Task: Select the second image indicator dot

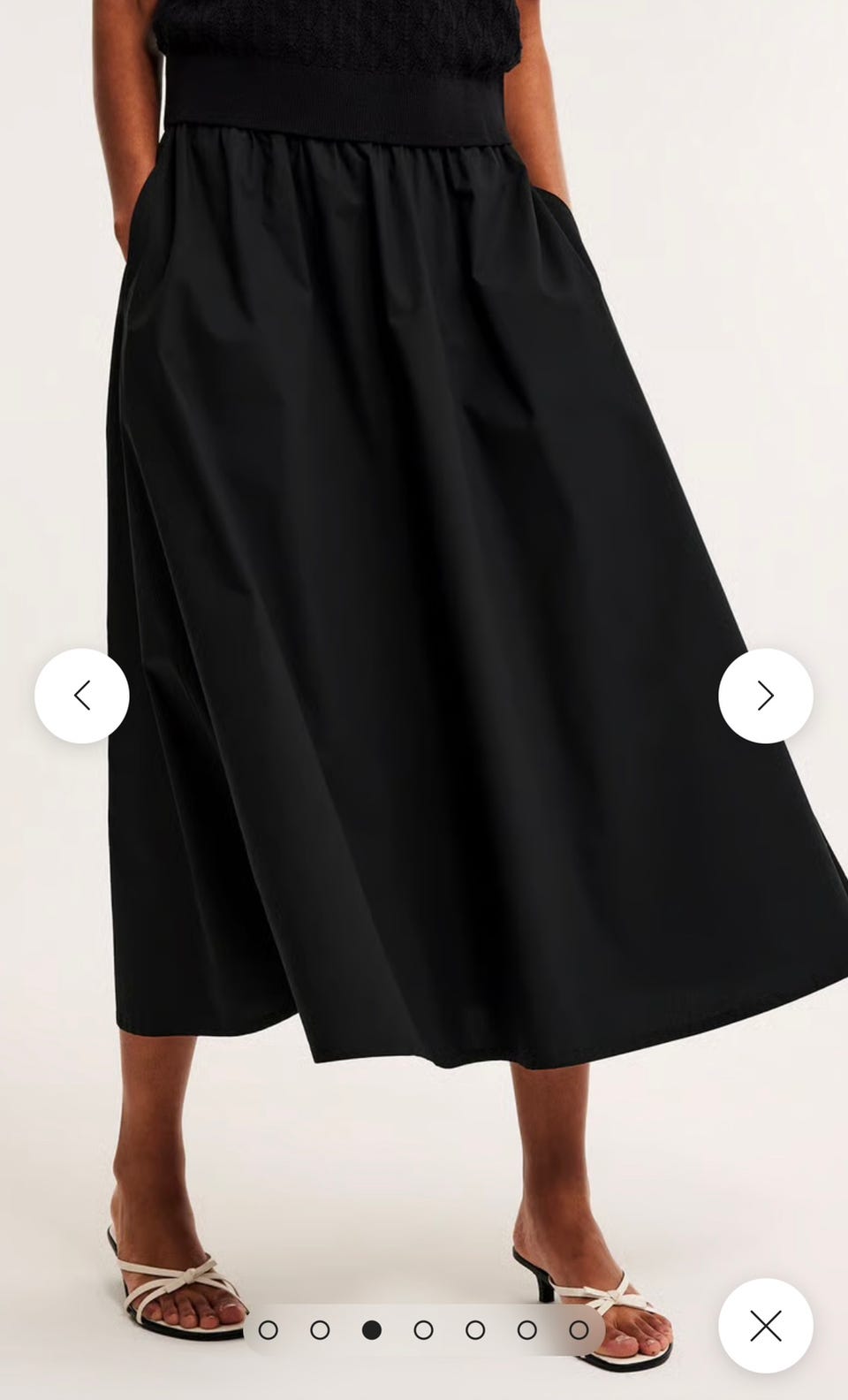Action: click(321, 1329)
